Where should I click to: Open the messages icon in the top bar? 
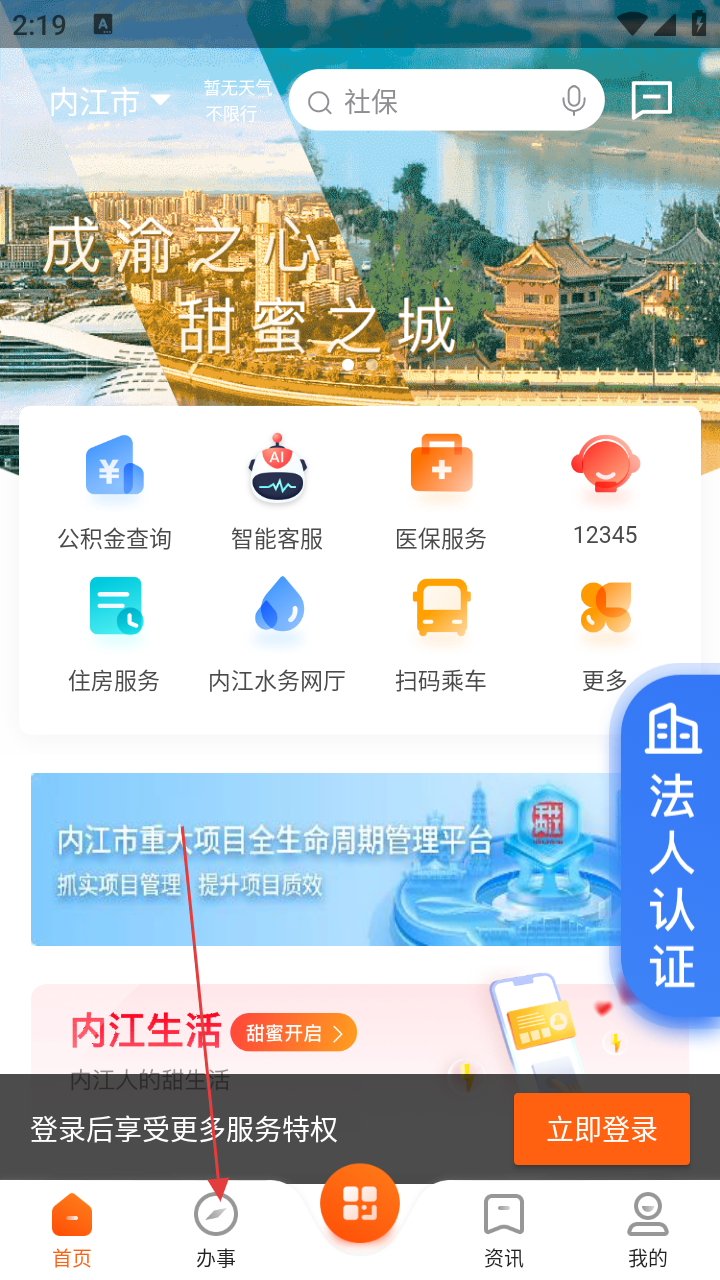[x=652, y=101]
